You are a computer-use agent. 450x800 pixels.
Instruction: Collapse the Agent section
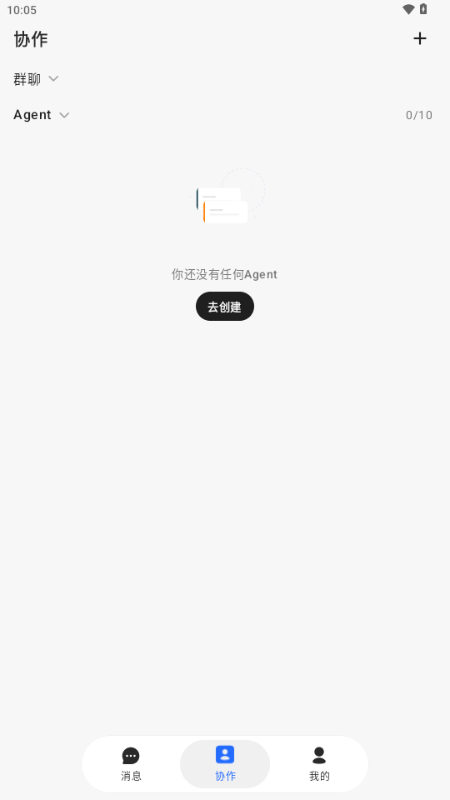41,115
